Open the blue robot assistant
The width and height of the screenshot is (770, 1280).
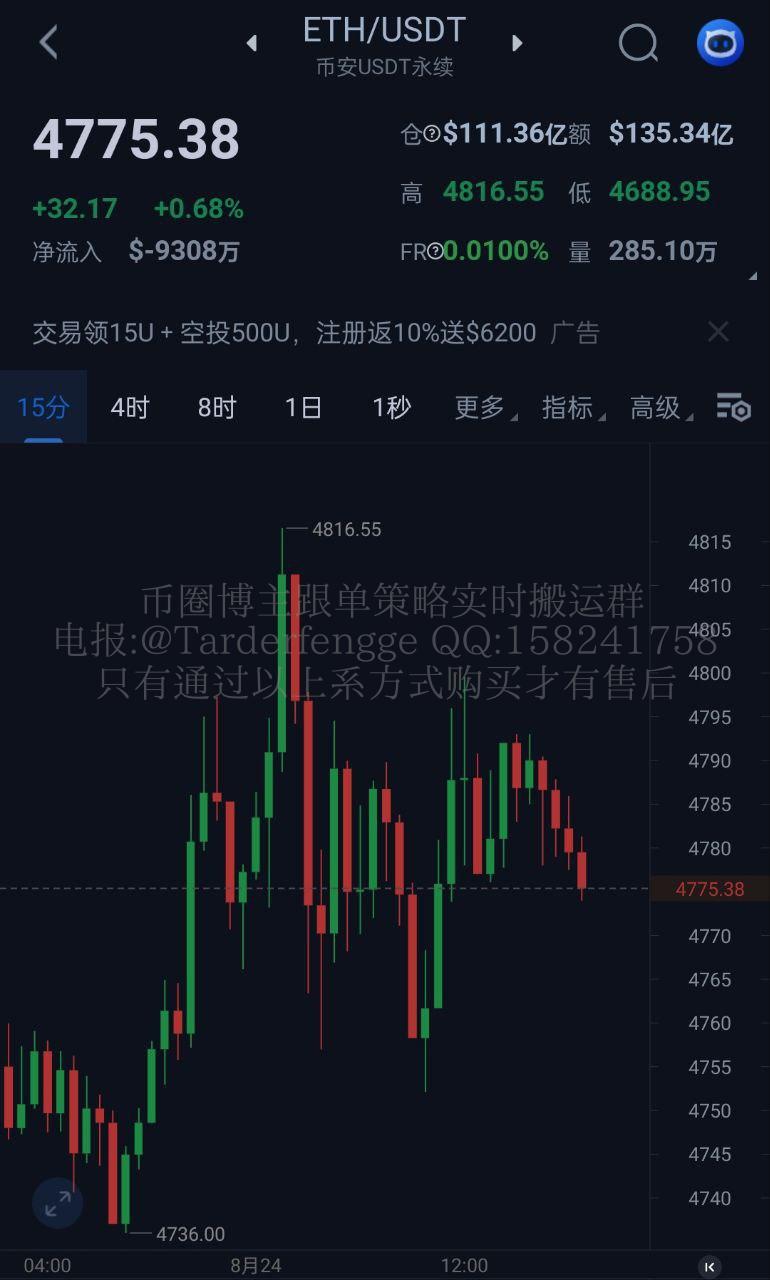pyautogui.click(x=720, y=43)
